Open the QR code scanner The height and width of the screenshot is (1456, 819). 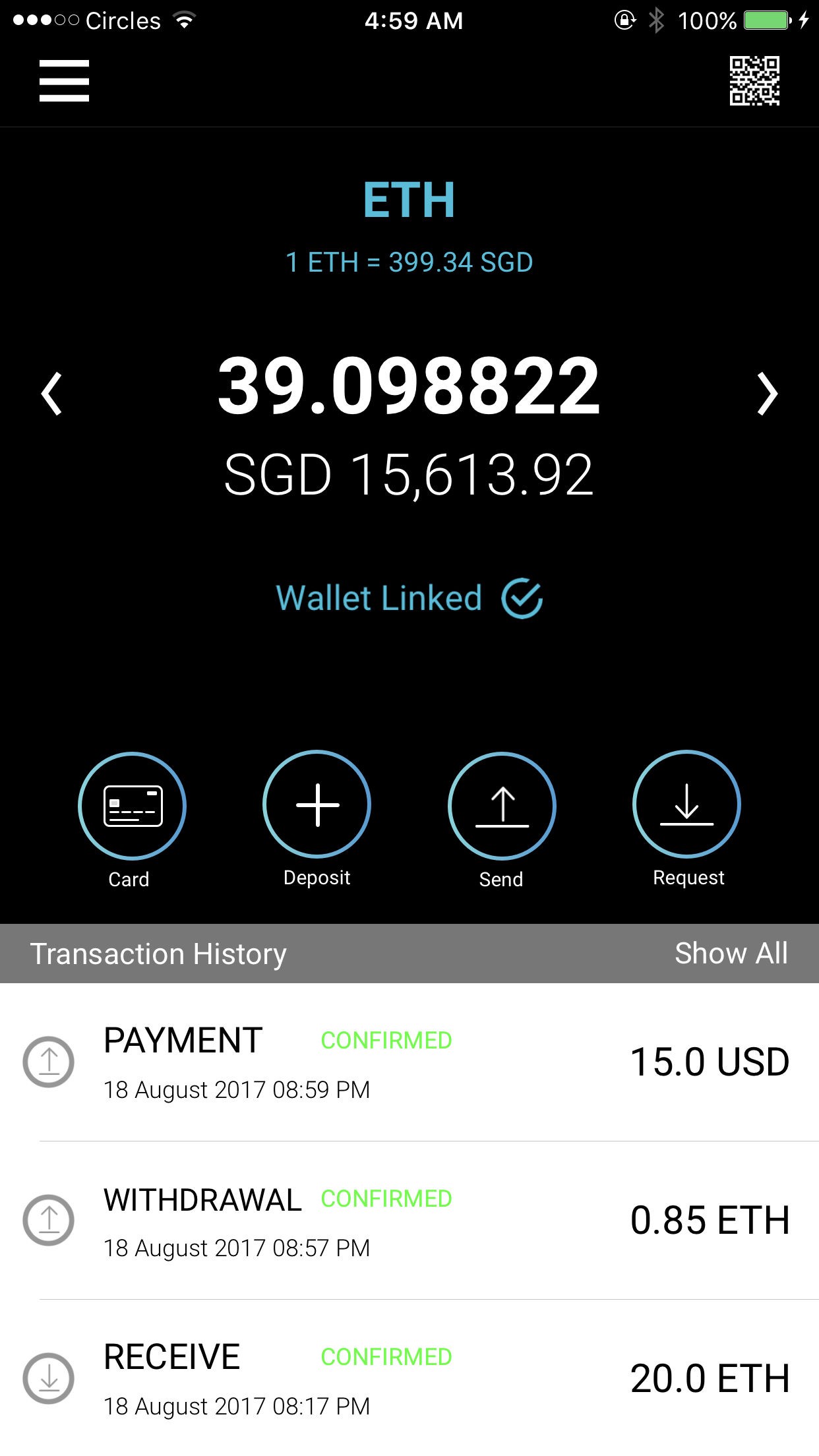click(x=754, y=80)
